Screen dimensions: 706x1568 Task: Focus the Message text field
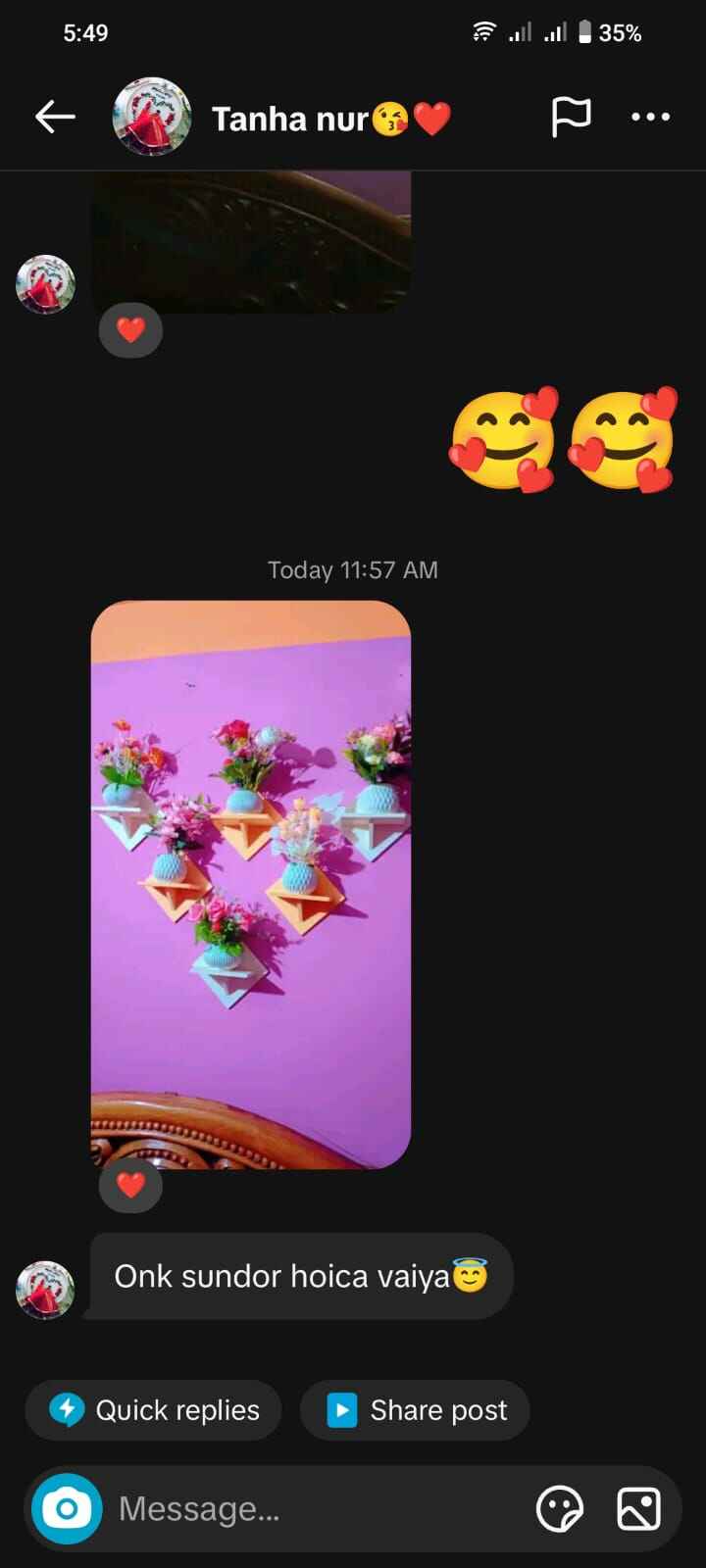(x=314, y=1509)
